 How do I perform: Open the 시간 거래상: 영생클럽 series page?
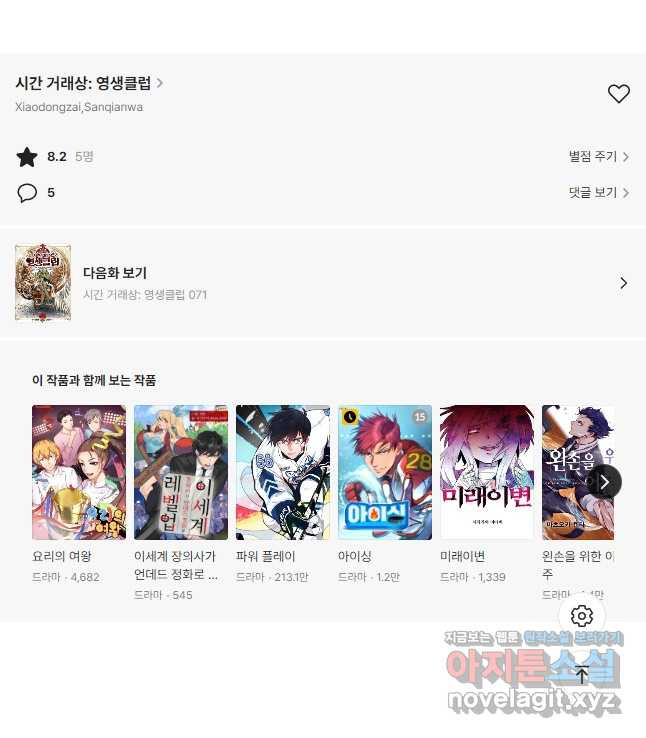click(x=89, y=83)
